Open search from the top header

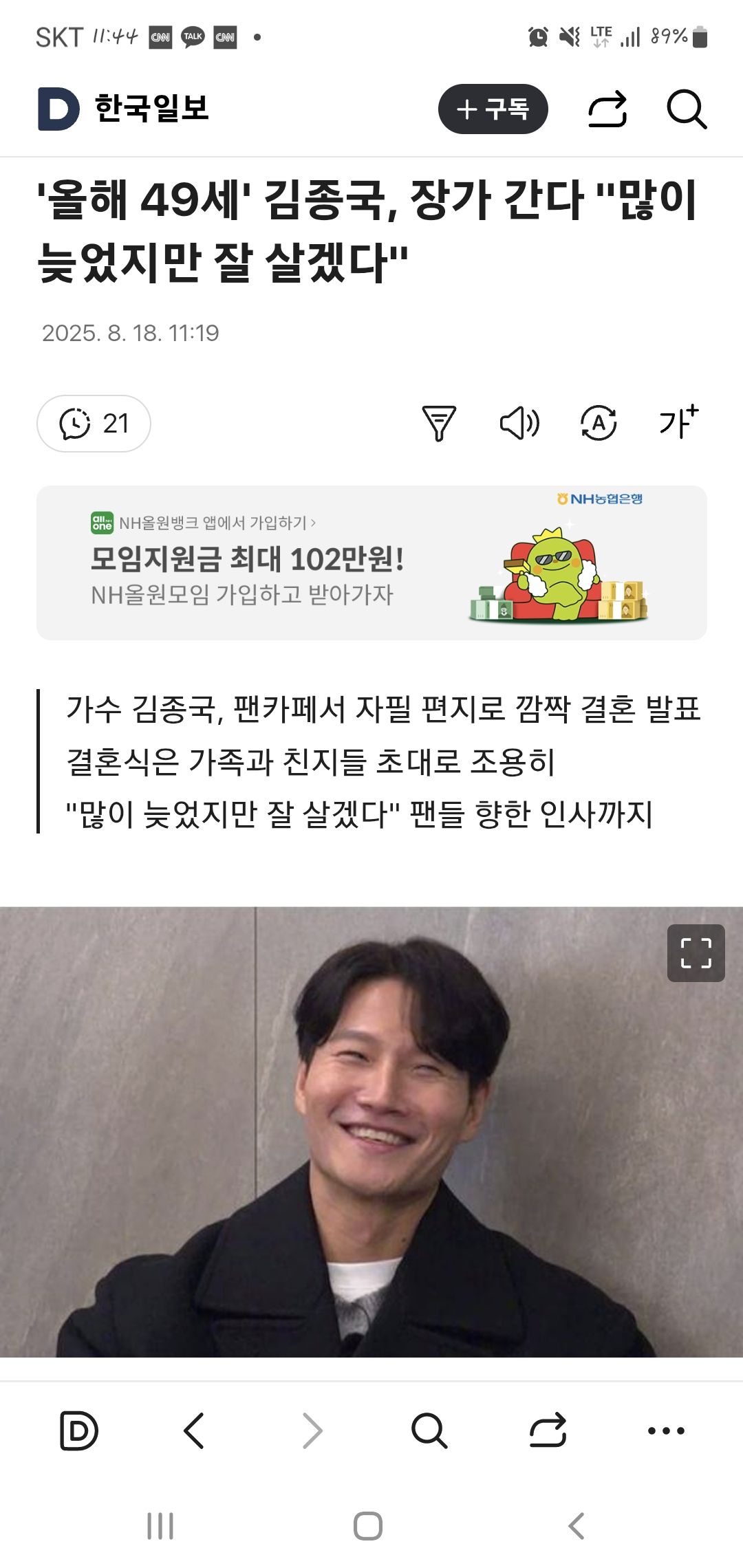pos(687,109)
